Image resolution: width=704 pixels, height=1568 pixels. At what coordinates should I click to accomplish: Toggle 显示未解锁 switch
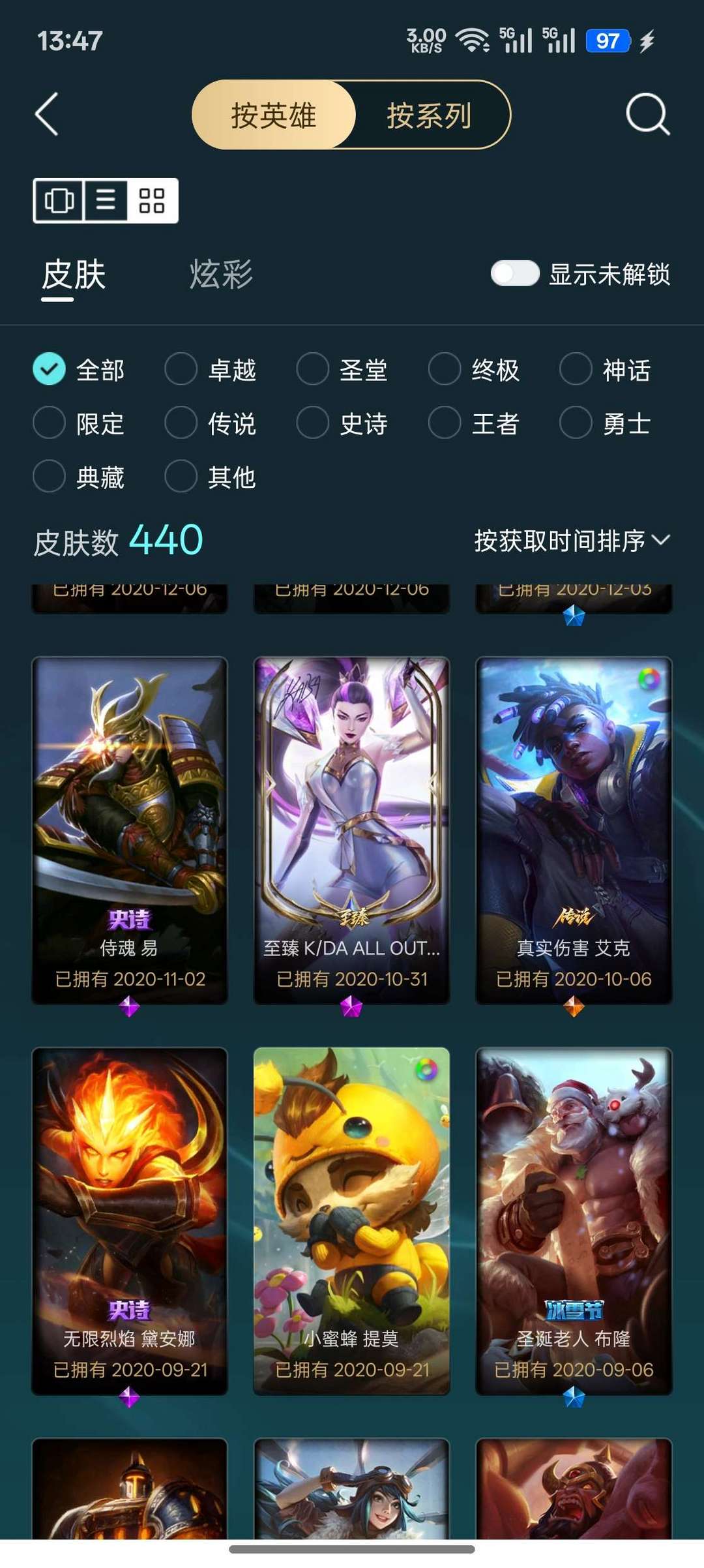pyautogui.click(x=515, y=274)
